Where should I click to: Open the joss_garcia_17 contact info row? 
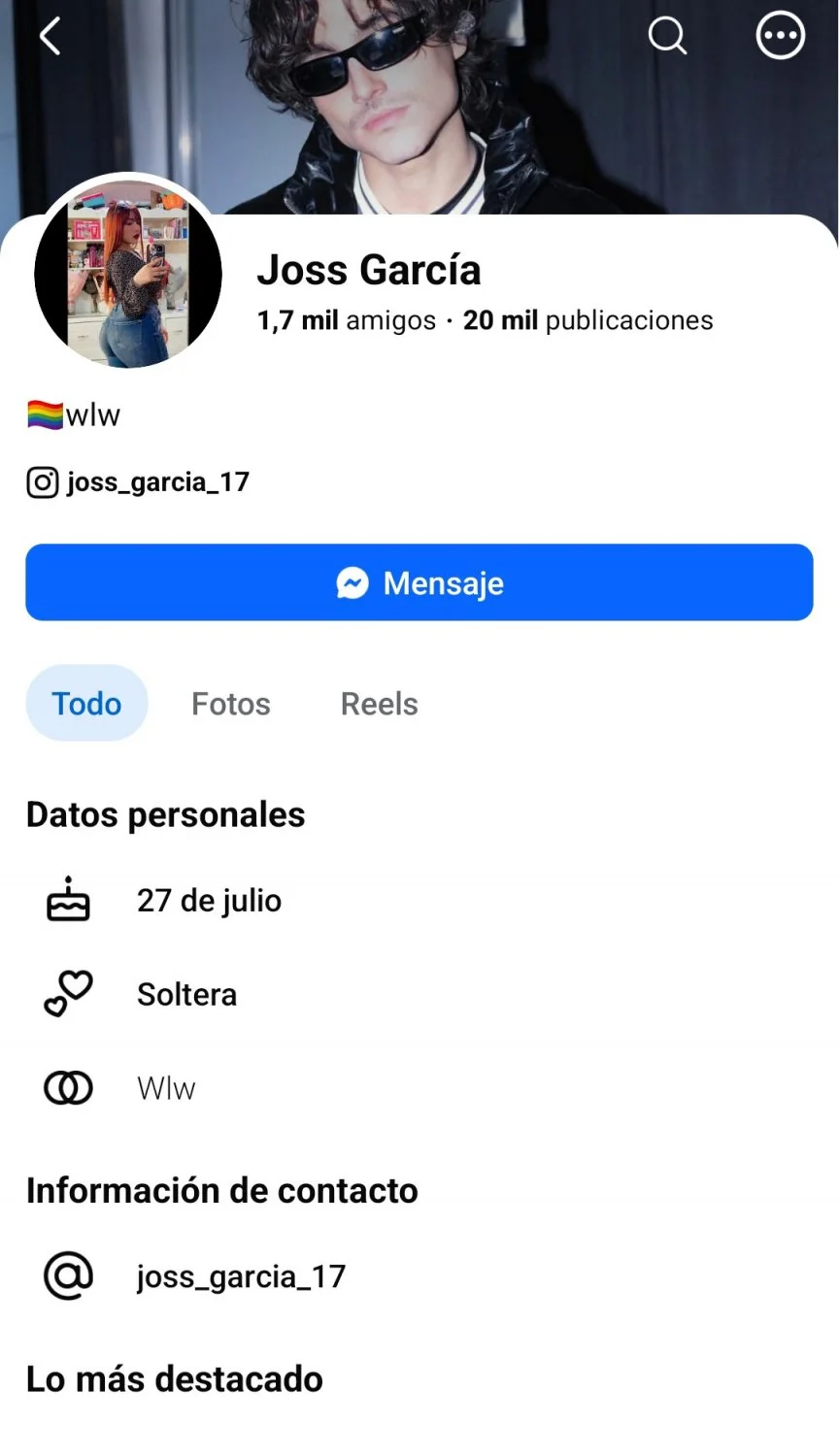pyautogui.click(x=419, y=1275)
